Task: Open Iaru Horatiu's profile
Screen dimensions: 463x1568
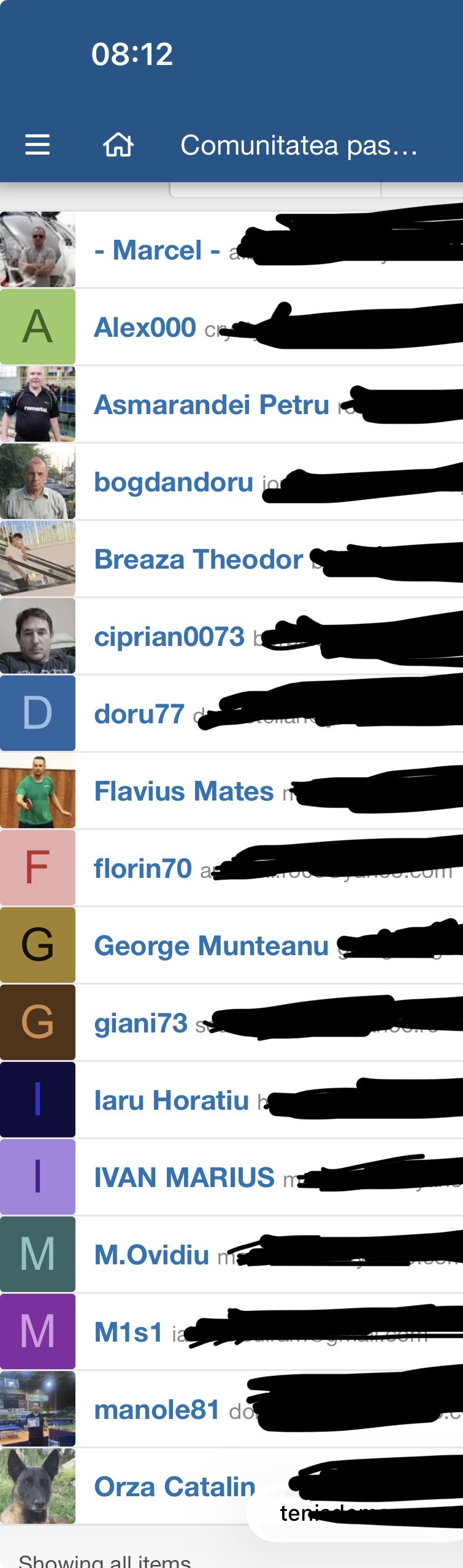Action: pos(172,1101)
